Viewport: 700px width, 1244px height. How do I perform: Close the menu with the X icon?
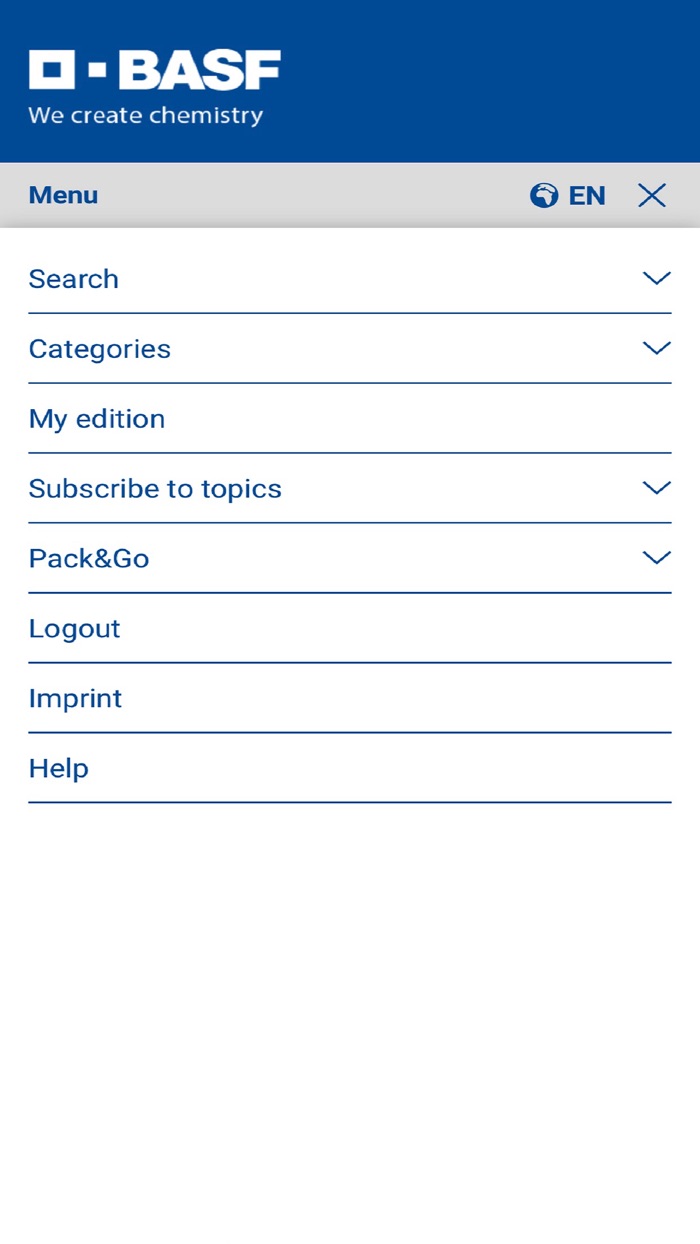point(652,196)
